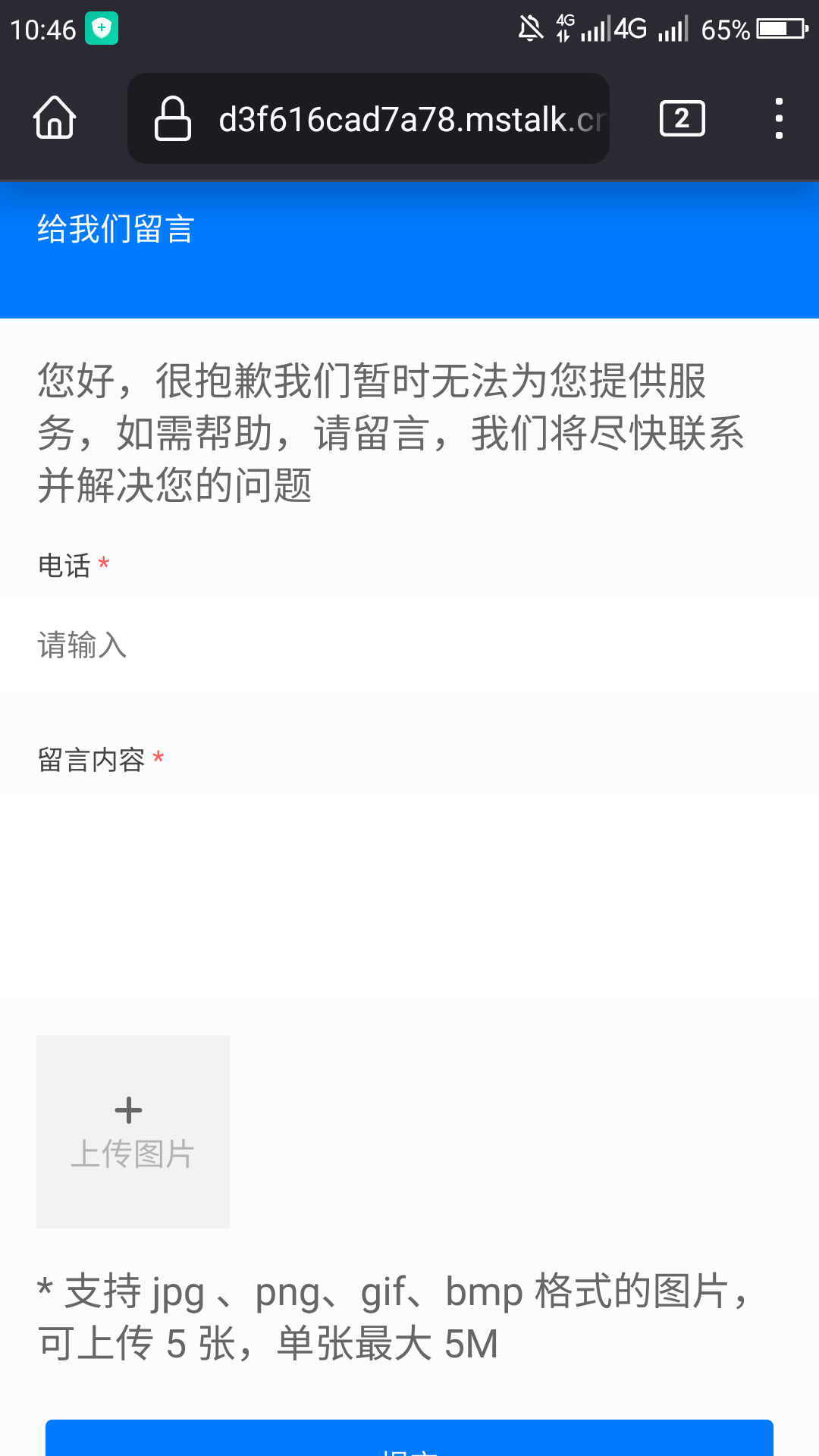Open the tab switcher showing 2 tabs
Viewport: 819px width, 1456px height.
(682, 118)
